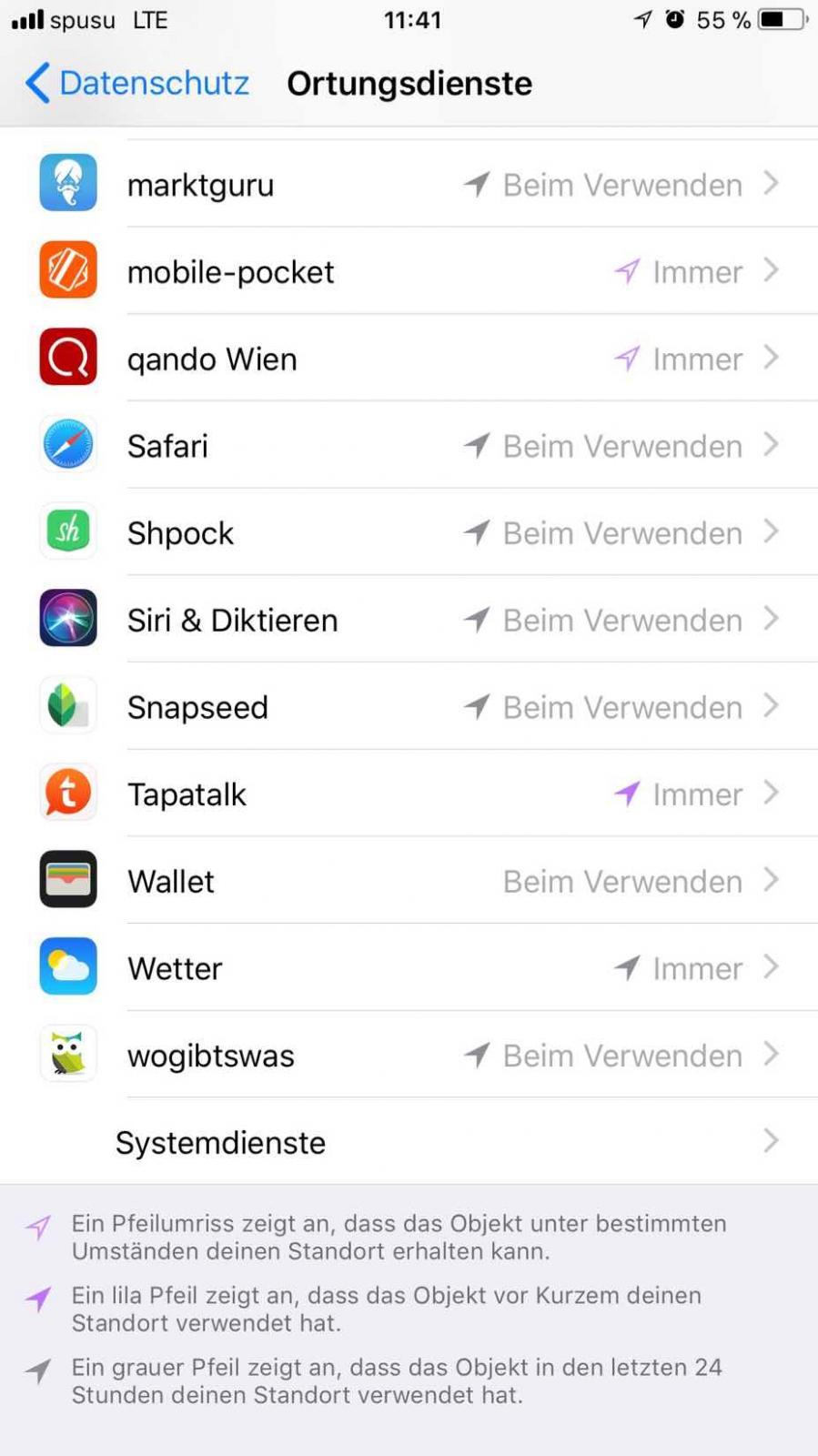Open the Wallet row
The image size is (818, 1456).
(409, 881)
